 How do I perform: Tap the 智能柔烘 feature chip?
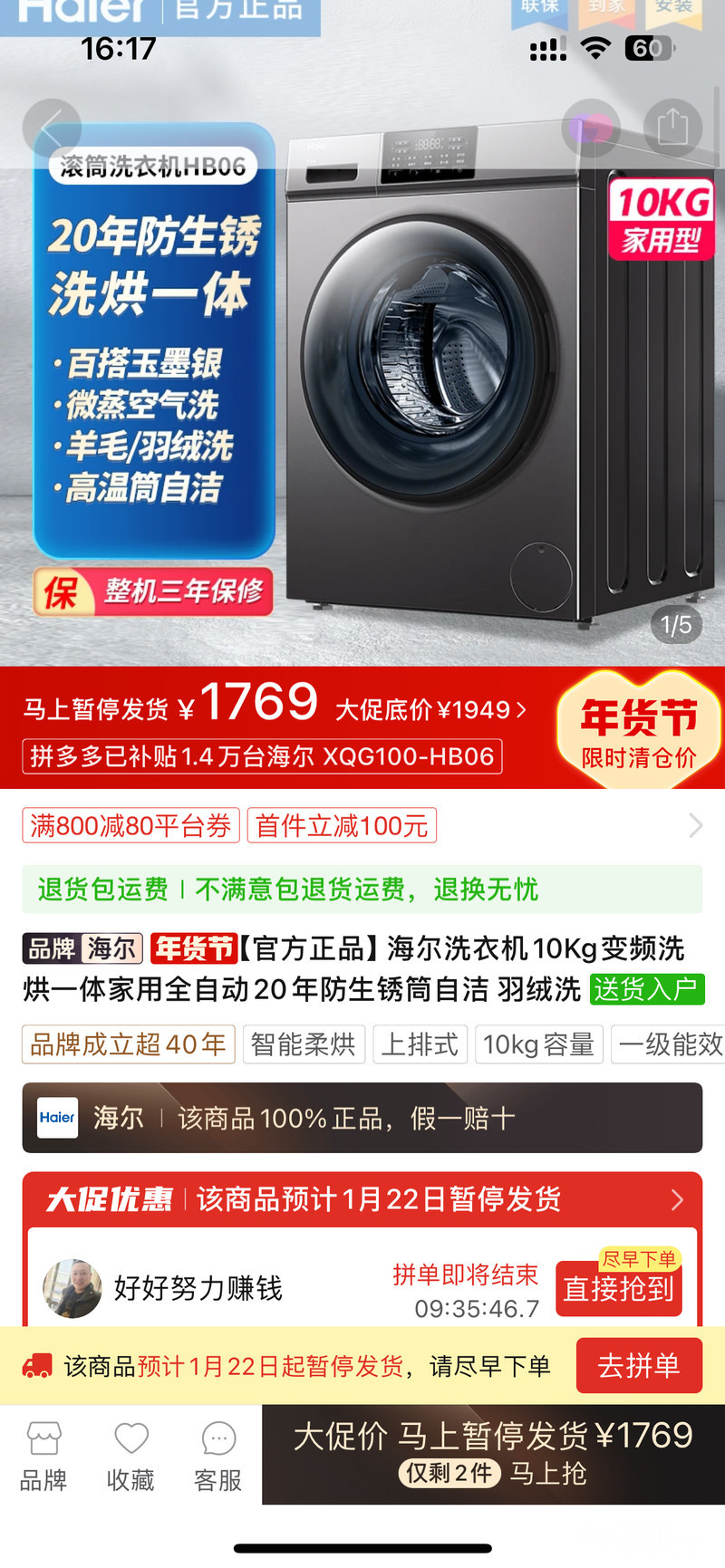click(304, 1044)
